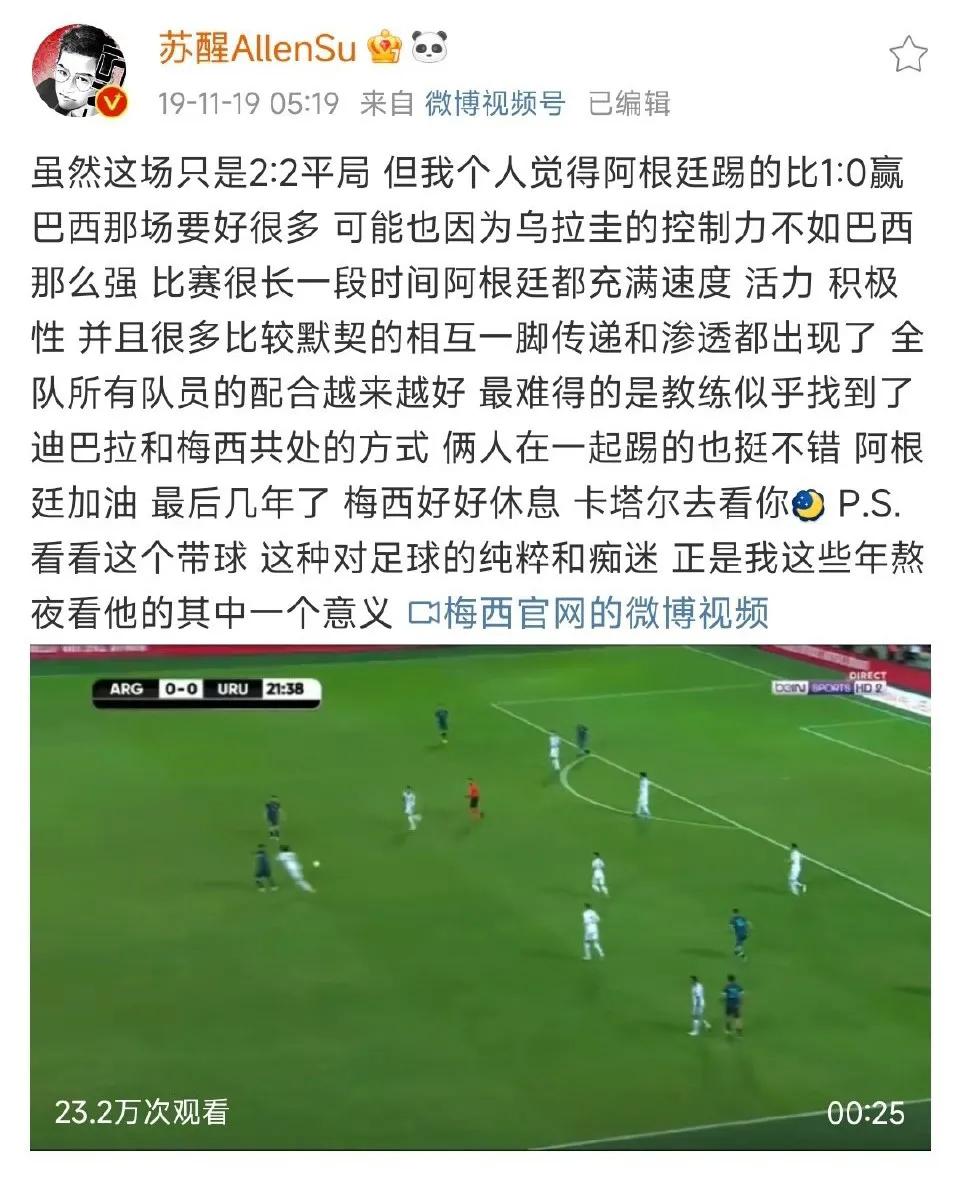The image size is (960, 1200).
Task: Open the 微博视频号 source link
Action: (x=493, y=100)
